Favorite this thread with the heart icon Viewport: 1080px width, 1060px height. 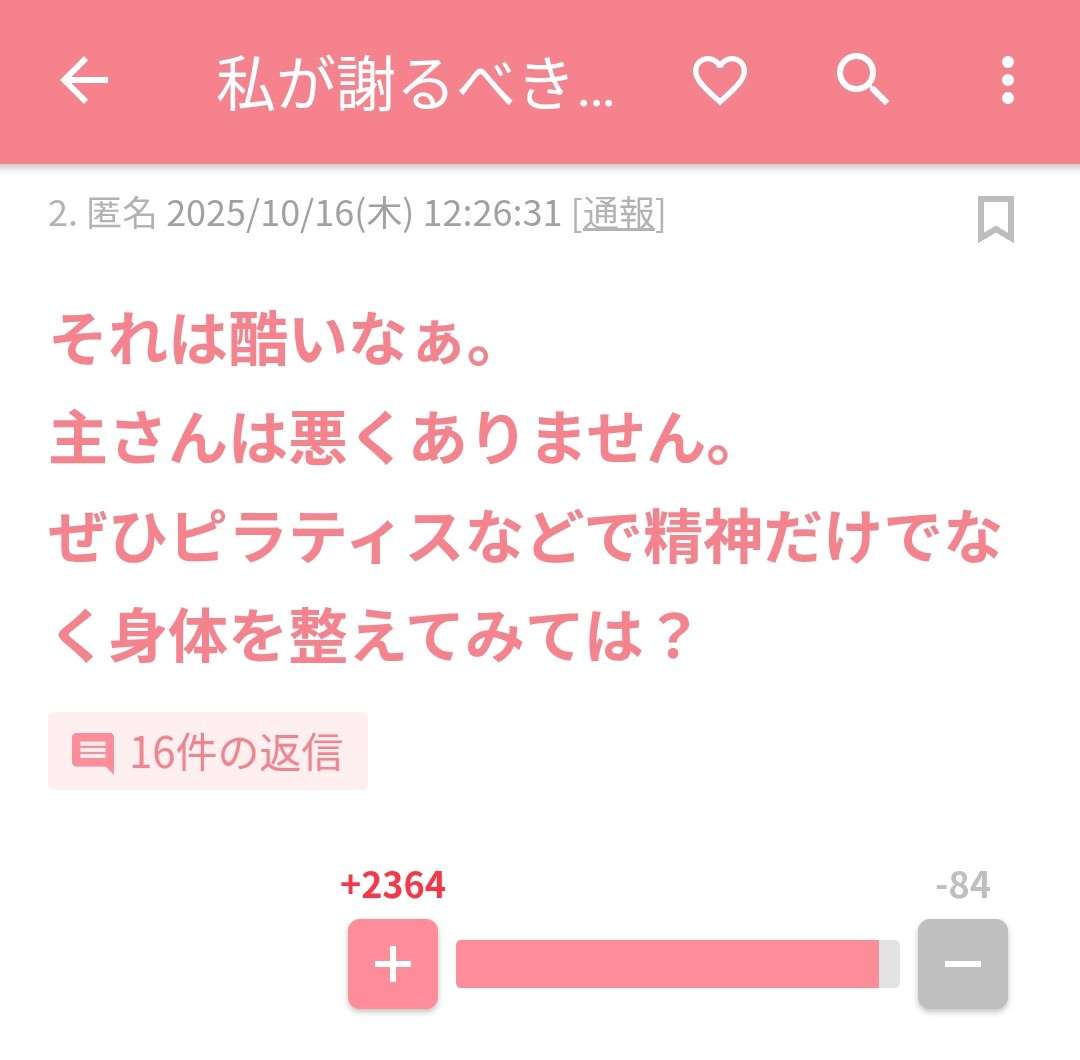pyautogui.click(x=720, y=81)
